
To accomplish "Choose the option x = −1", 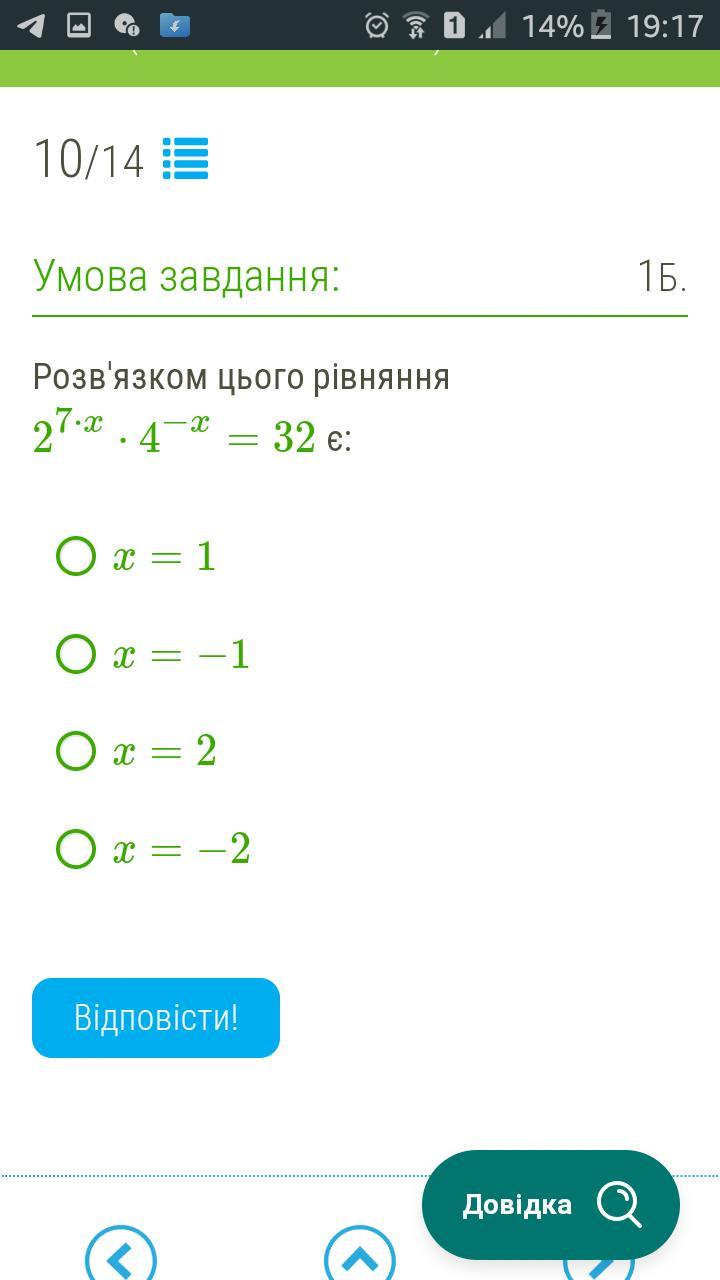I will (x=76, y=654).
